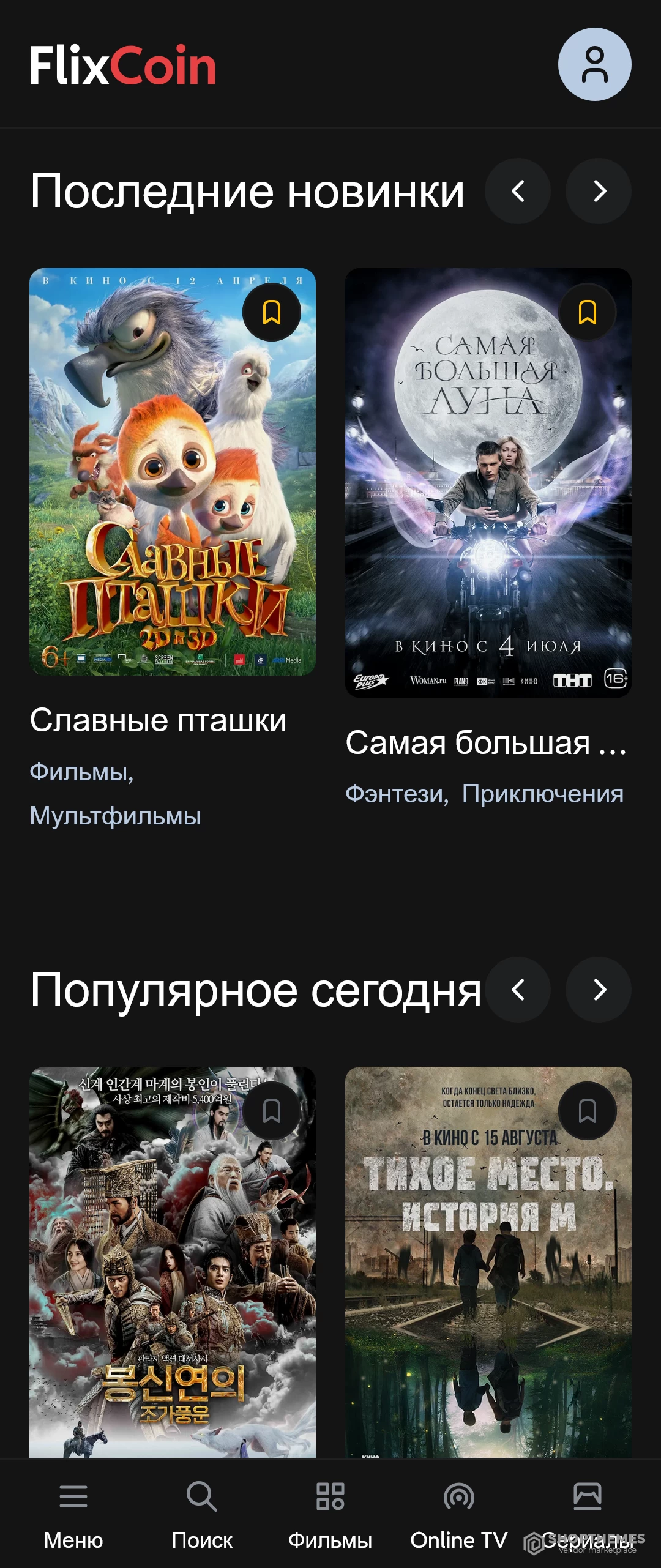Open the user profile icon
661x1568 pixels.
[x=594, y=64]
